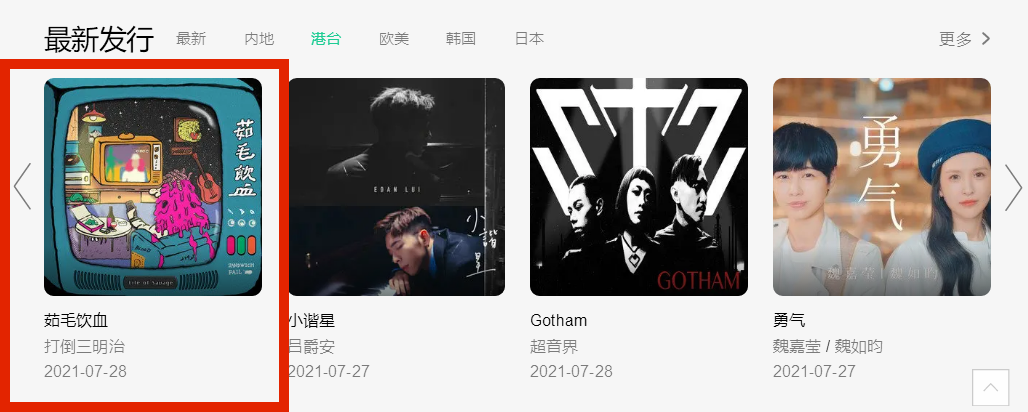Open artist 超音界's page
1028x412 pixels.
(x=554, y=347)
